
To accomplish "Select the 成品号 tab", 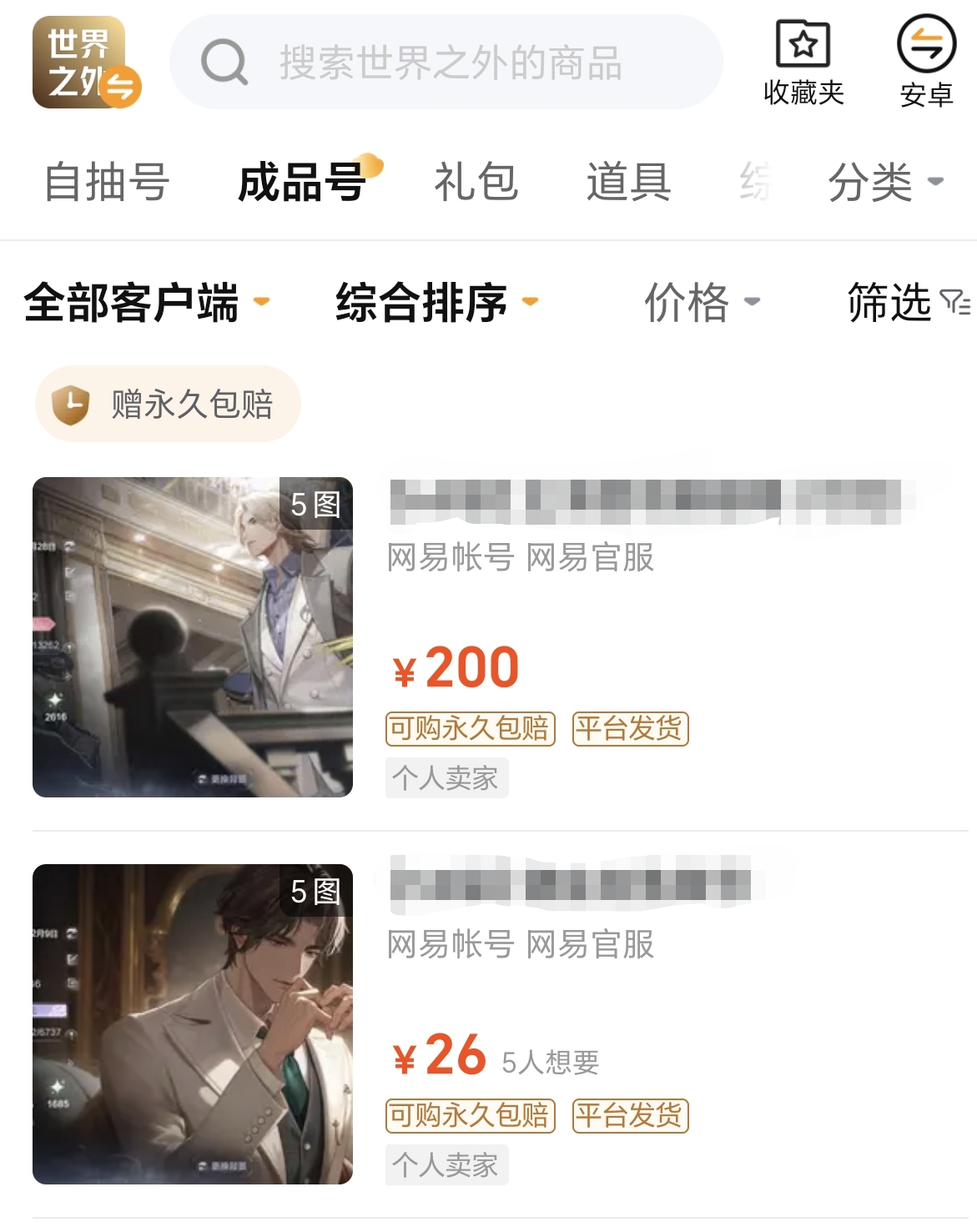I will (303, 182).
